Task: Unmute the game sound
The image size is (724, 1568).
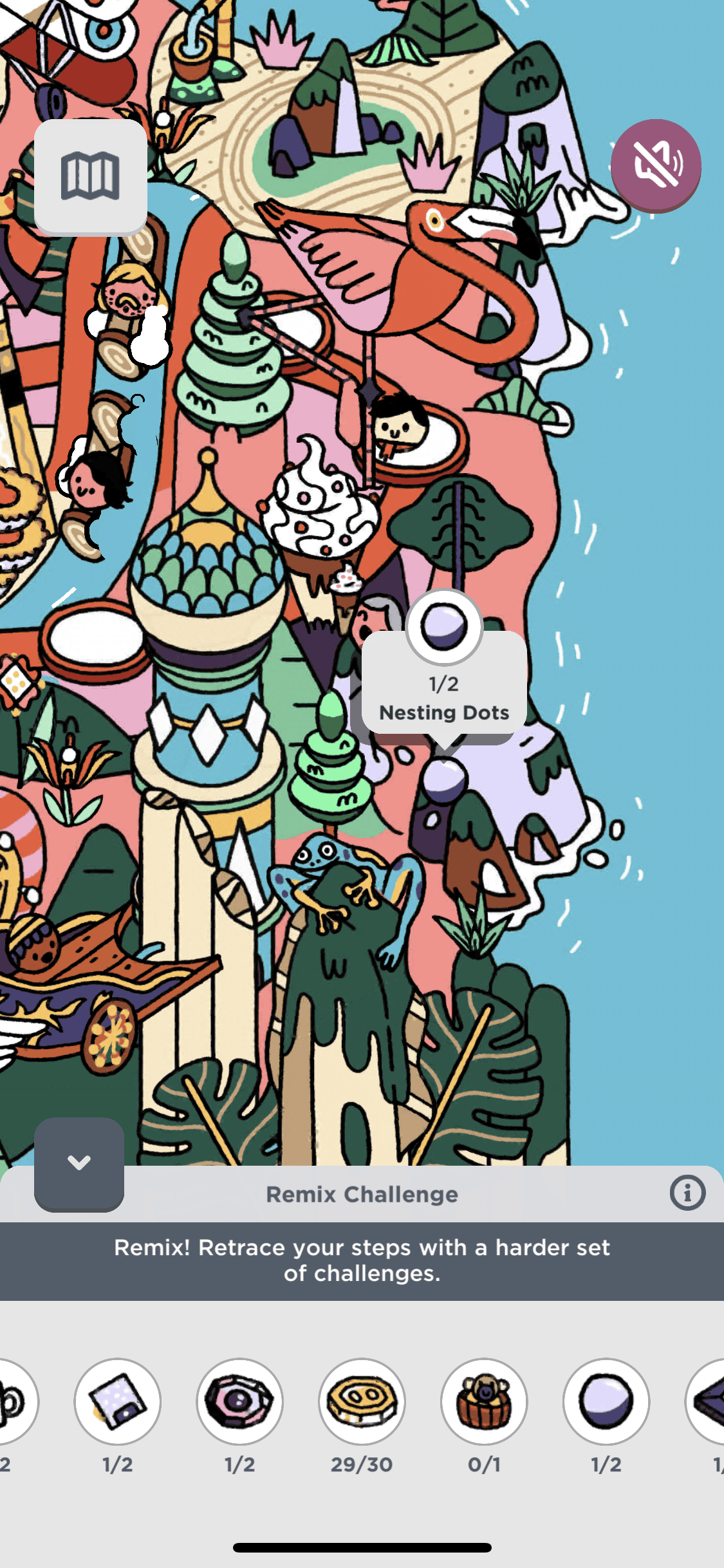Action: point(656,165)
